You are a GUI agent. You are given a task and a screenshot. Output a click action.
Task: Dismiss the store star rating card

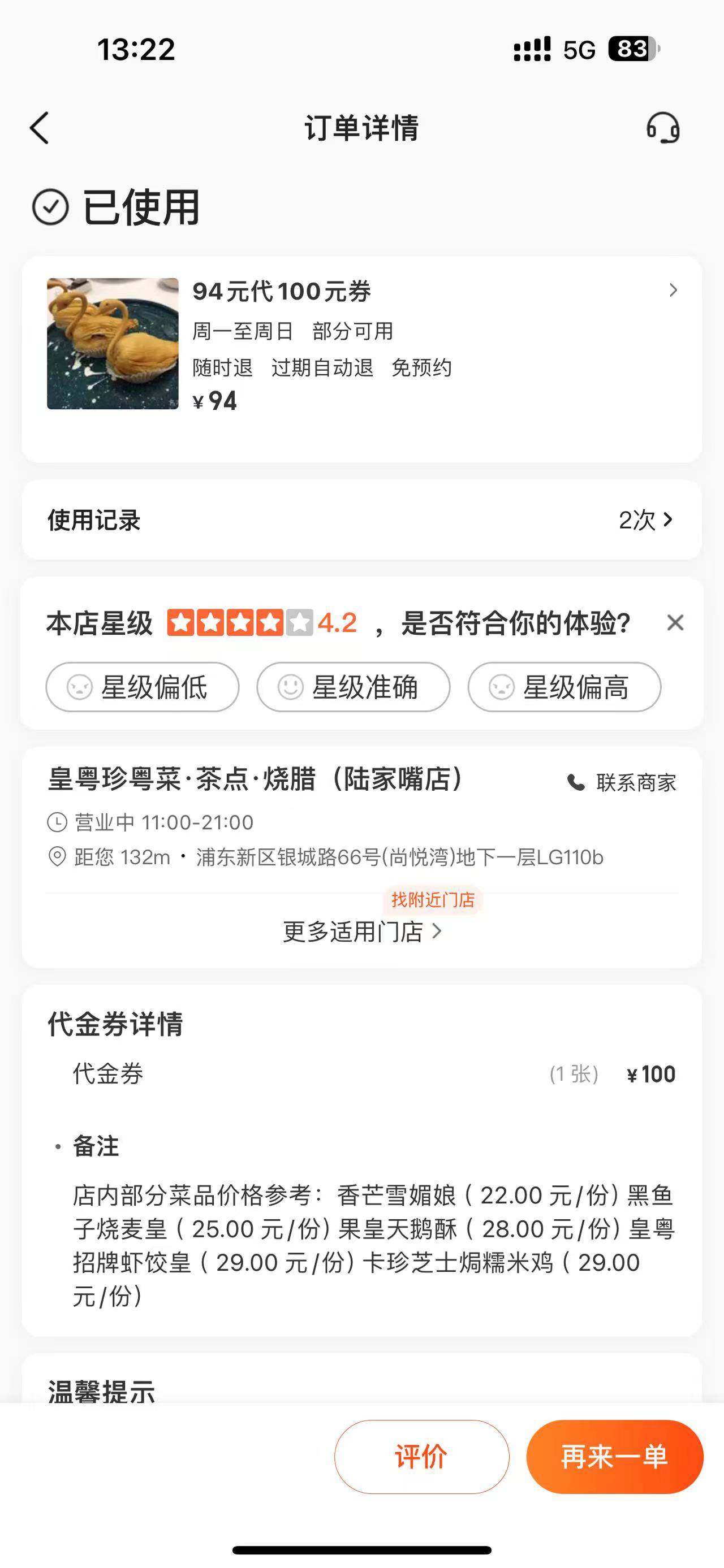pos(675,623)
